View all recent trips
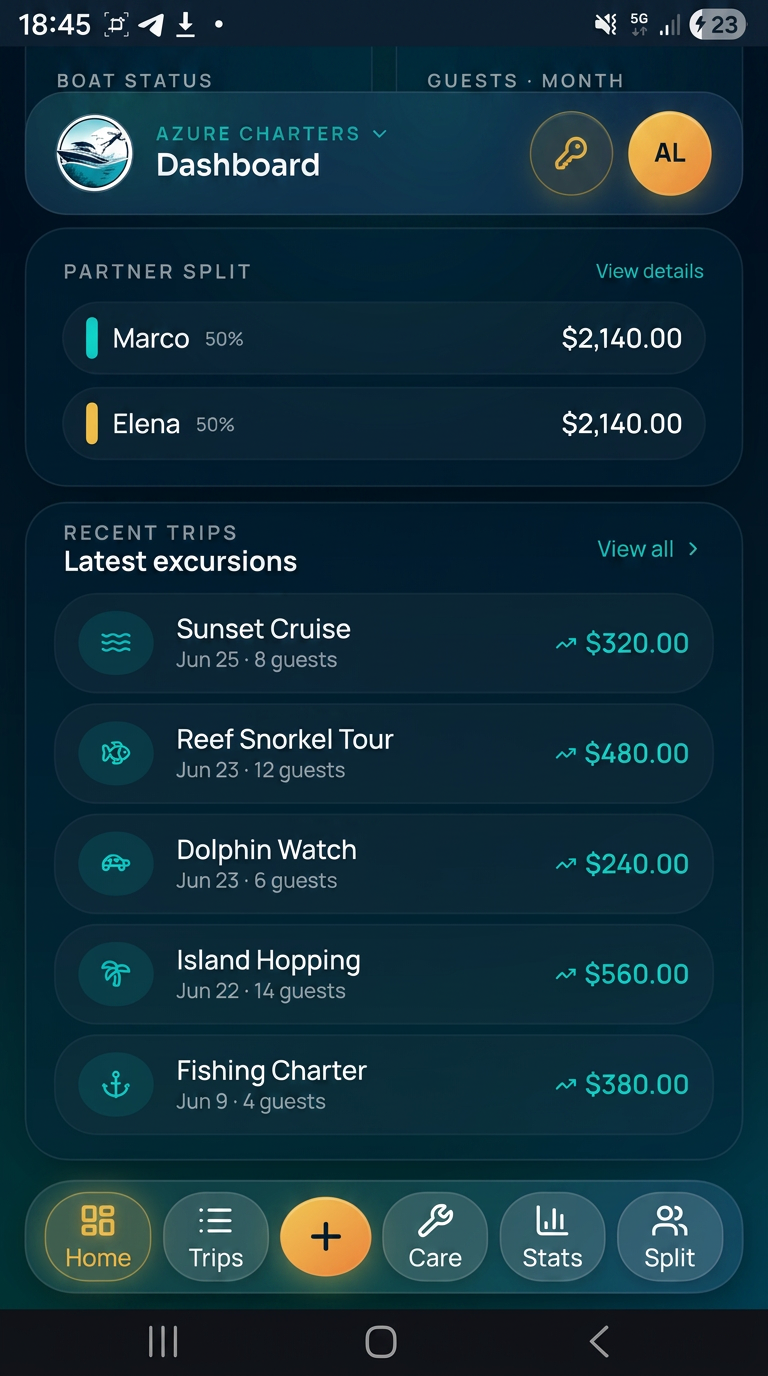The height and width of the screenshot is (1376, 768). pyautogui.click(x=647, y=549)
